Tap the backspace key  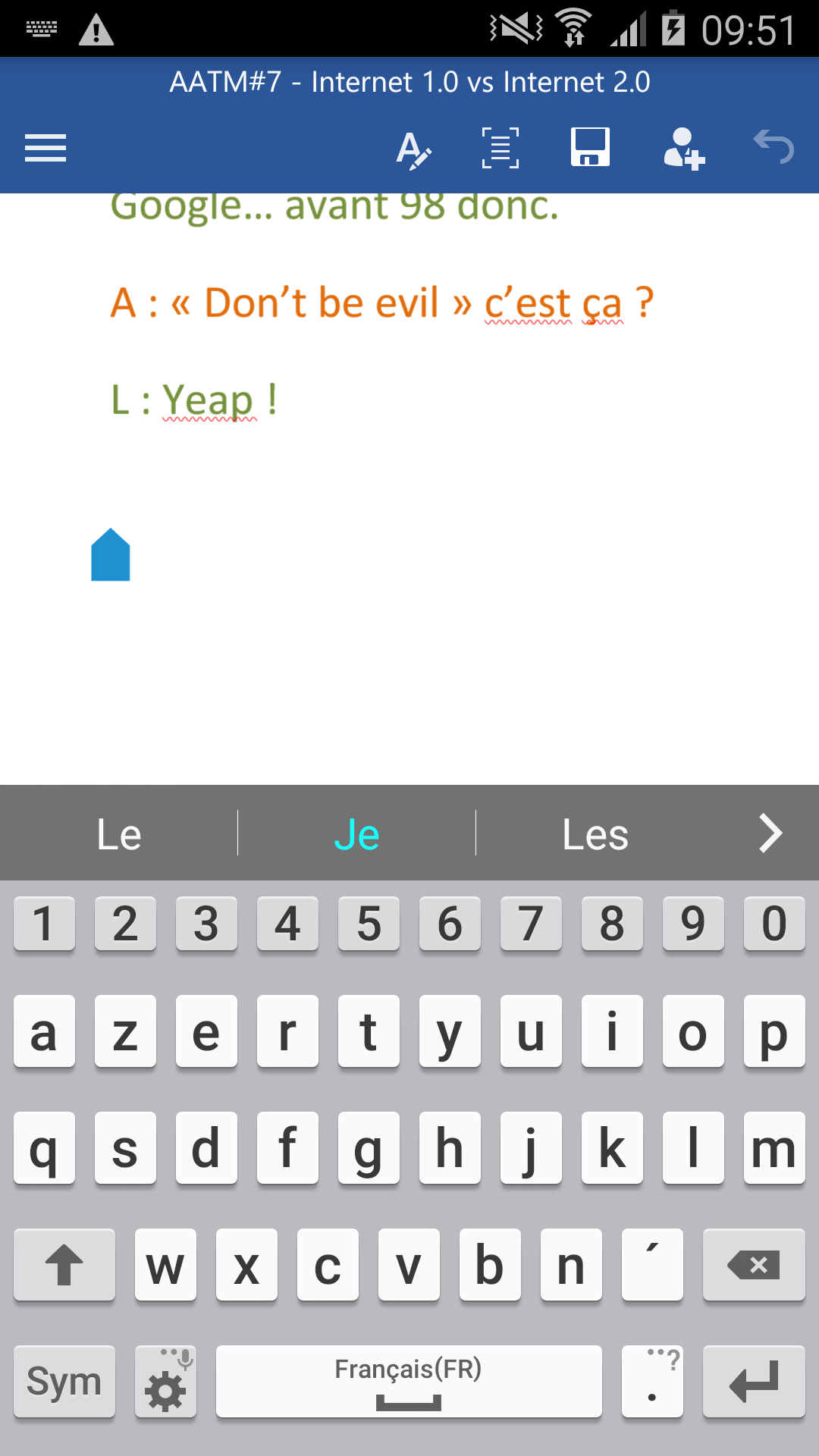(x=753, y=1264)
